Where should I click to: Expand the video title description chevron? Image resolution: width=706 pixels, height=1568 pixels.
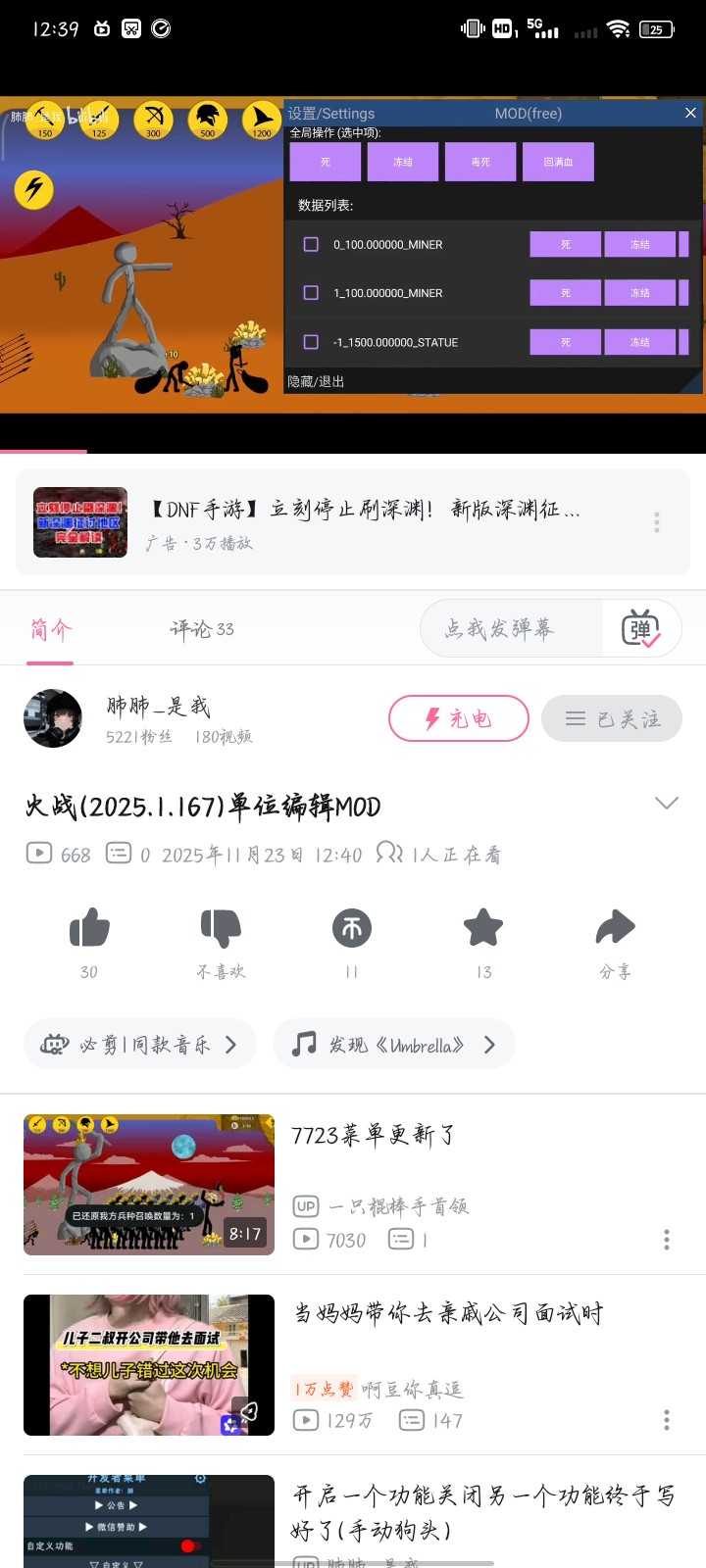pyautogui.click(x=666, y=804)
